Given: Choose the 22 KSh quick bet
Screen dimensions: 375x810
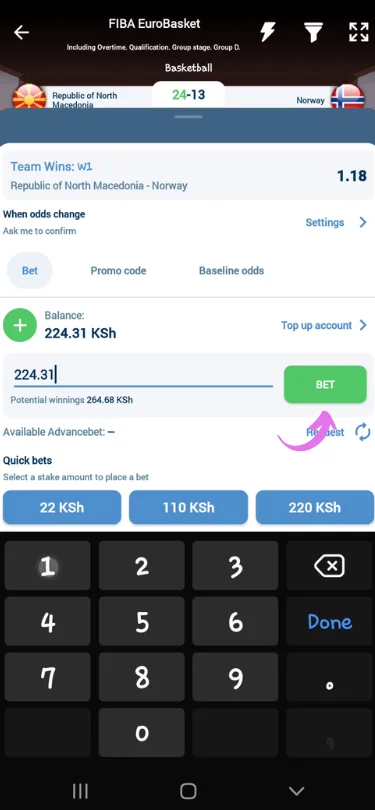Looking at the screenshot, I should pos(62,507).
